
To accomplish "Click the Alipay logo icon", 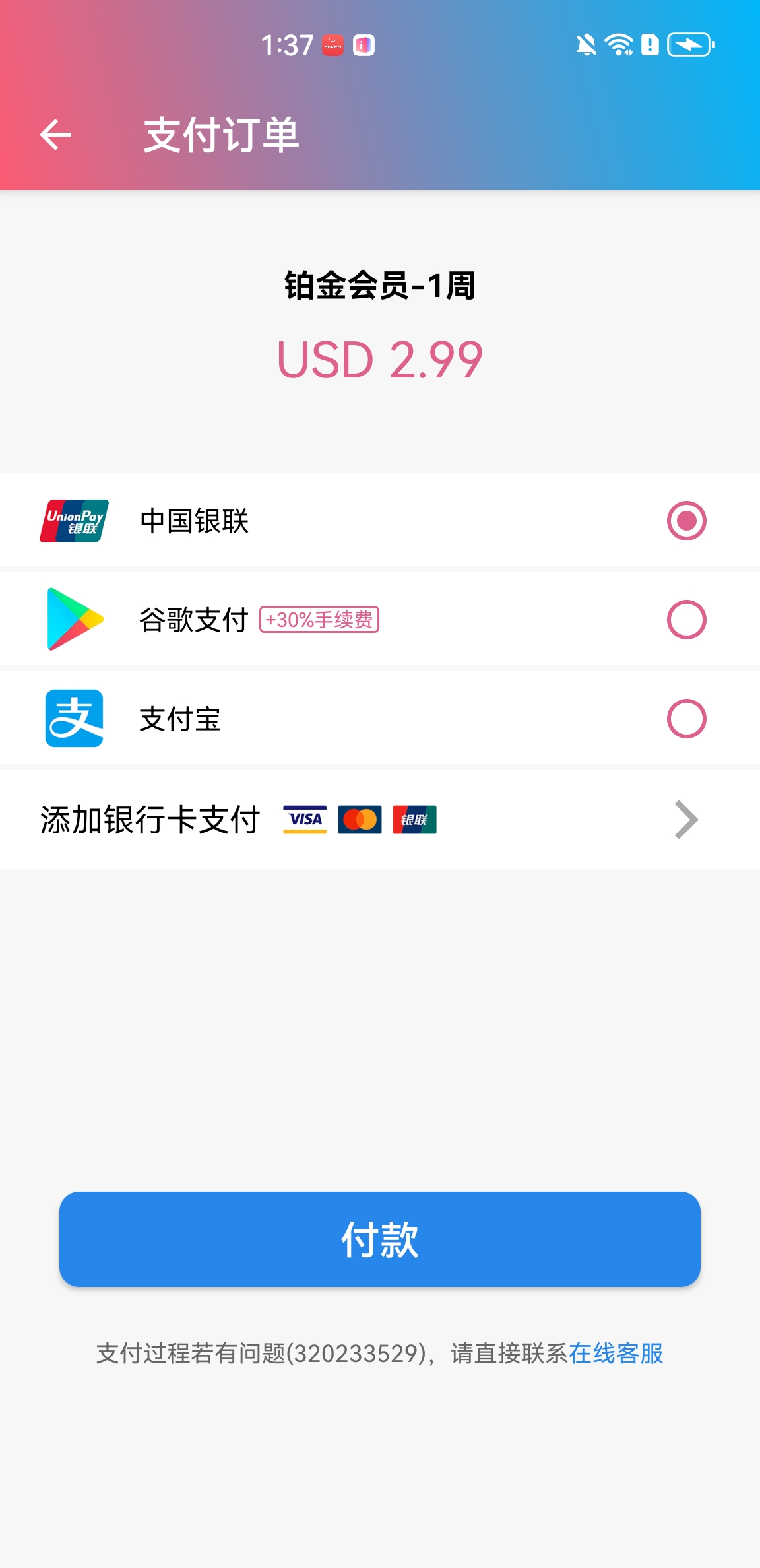I will pos(73,719).
